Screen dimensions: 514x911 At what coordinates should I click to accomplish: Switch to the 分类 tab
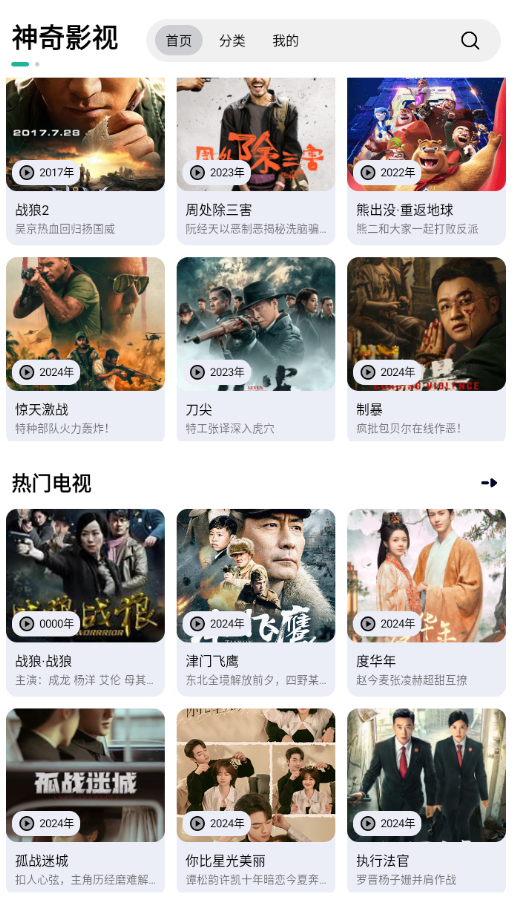pyautogui.click(x=232, y=41)
